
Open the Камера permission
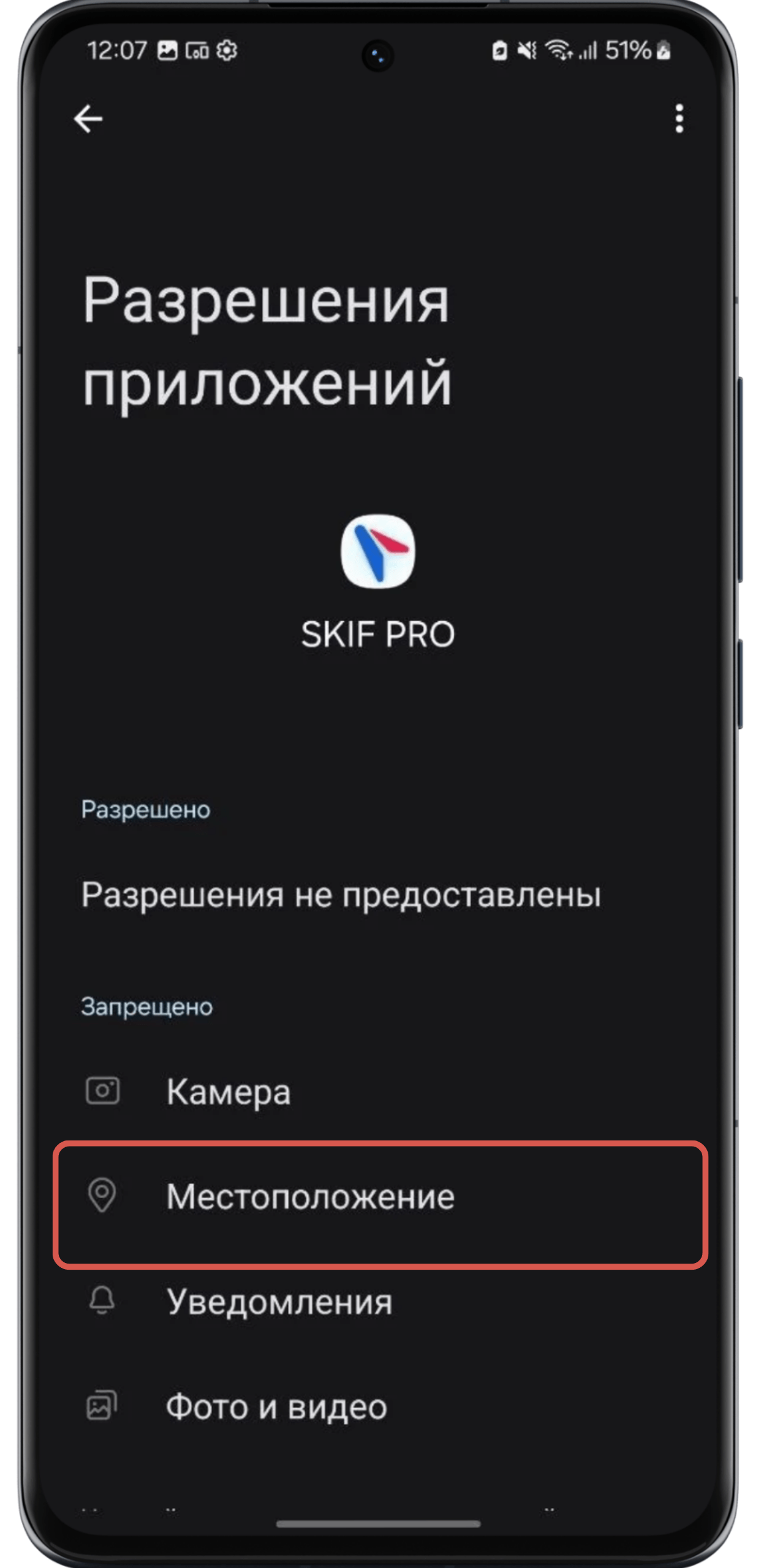coord(228,1091)
